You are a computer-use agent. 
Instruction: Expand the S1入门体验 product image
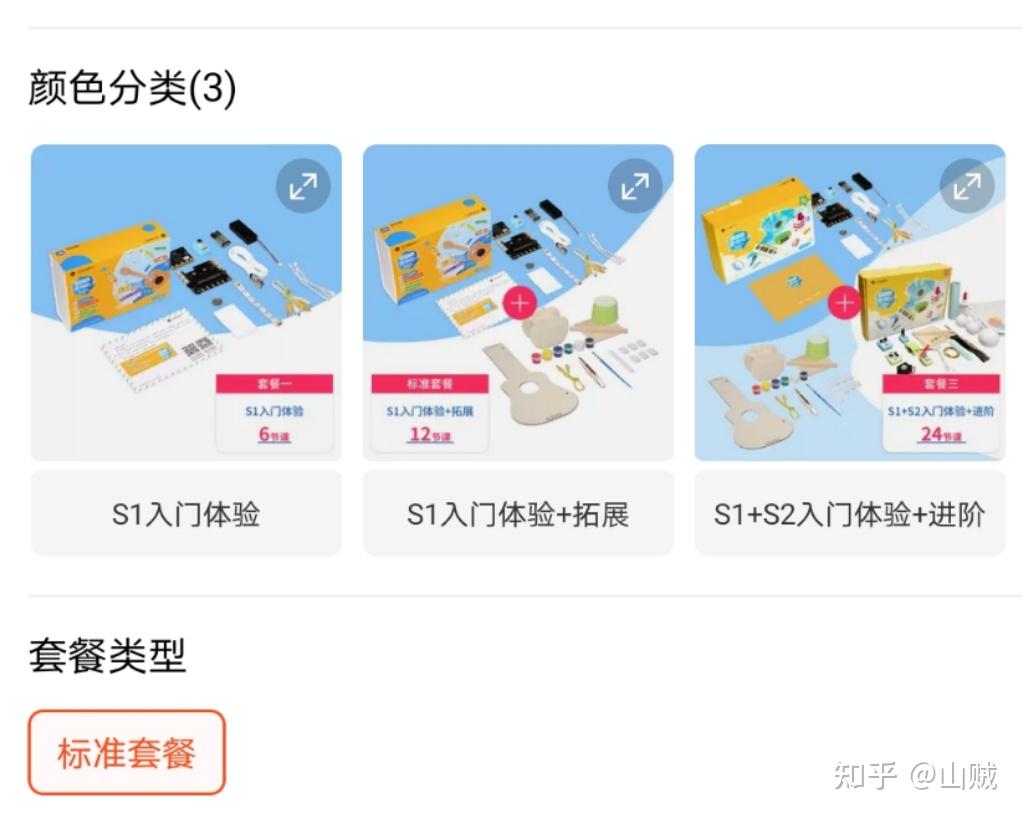pyautogui.click(x=303, y=186)
